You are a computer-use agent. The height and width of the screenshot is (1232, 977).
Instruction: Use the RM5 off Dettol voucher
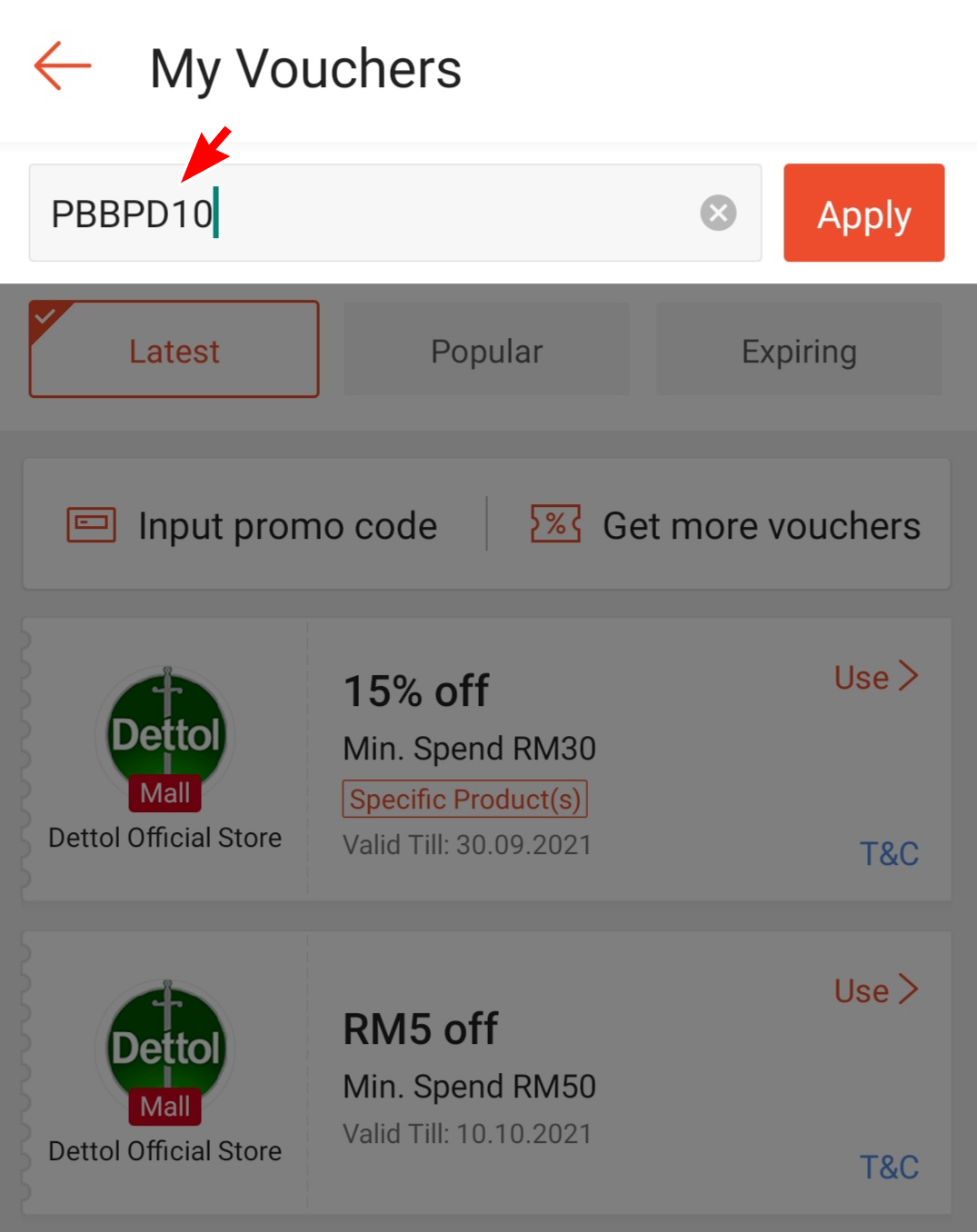tap(875, 990)
